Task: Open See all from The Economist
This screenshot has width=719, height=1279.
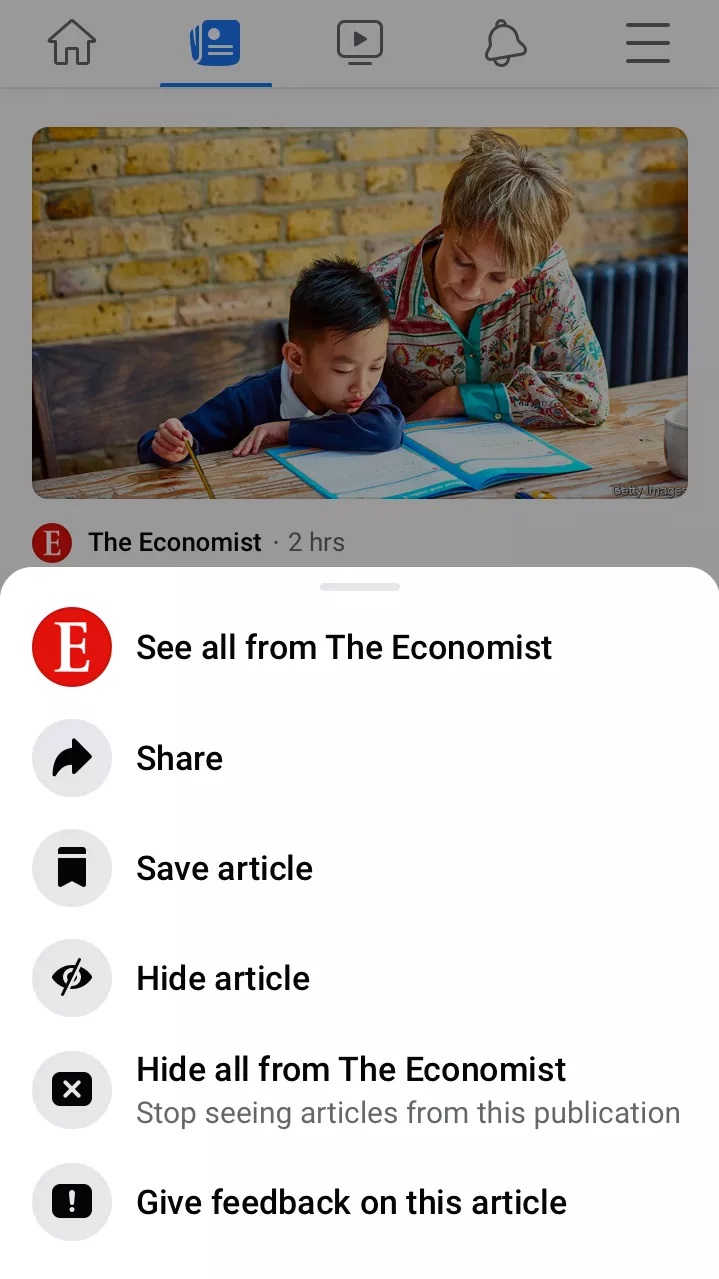Action: (x=343, y=648)
